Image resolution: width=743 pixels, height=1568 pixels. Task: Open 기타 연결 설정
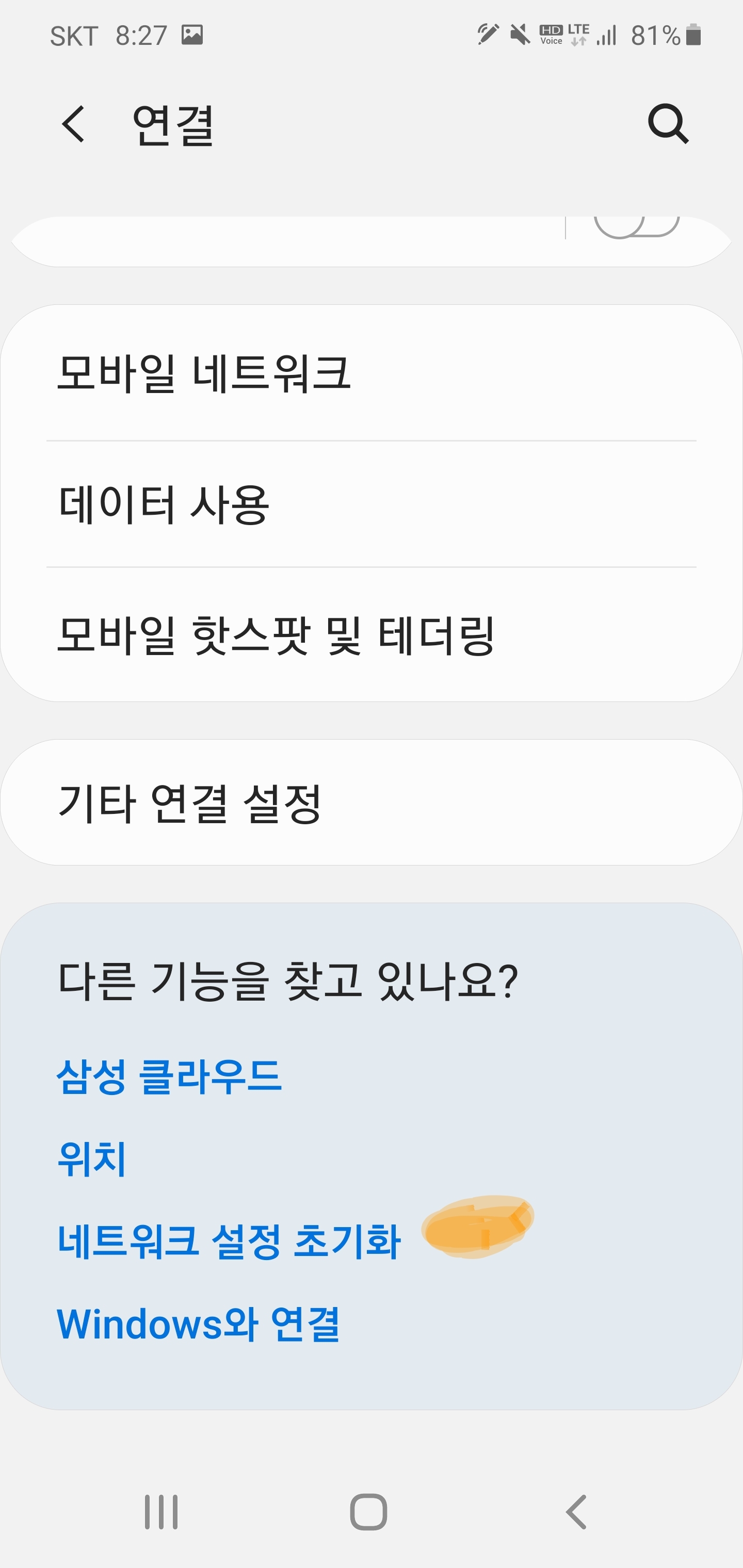(372, 802)
